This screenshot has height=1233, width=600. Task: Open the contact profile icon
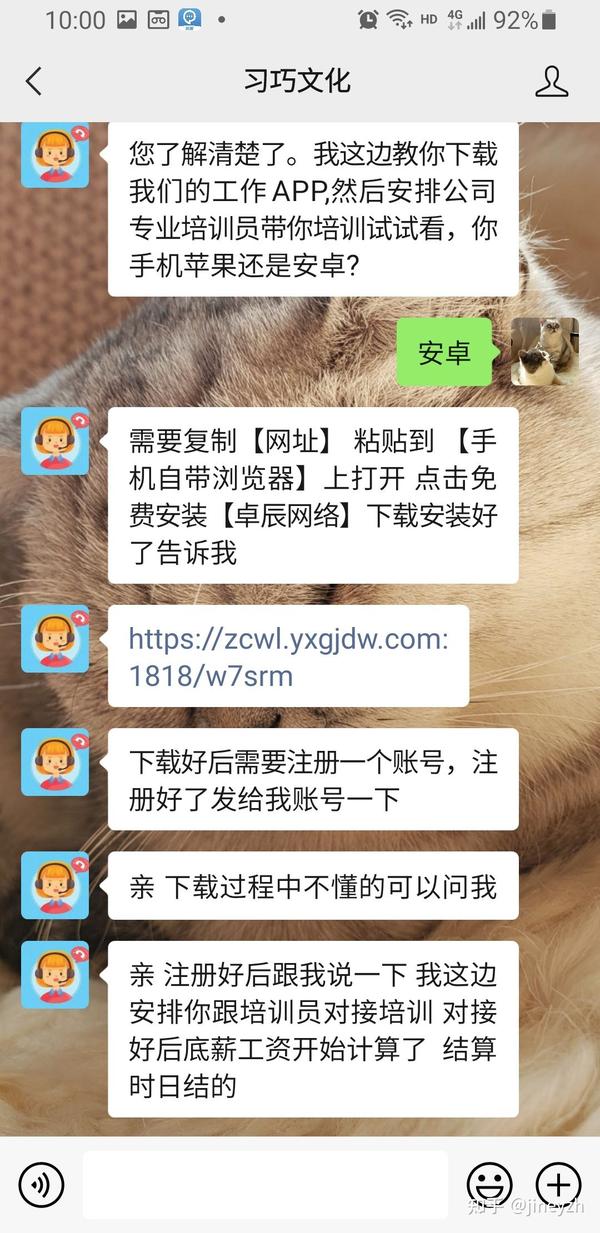coord(552,81)
